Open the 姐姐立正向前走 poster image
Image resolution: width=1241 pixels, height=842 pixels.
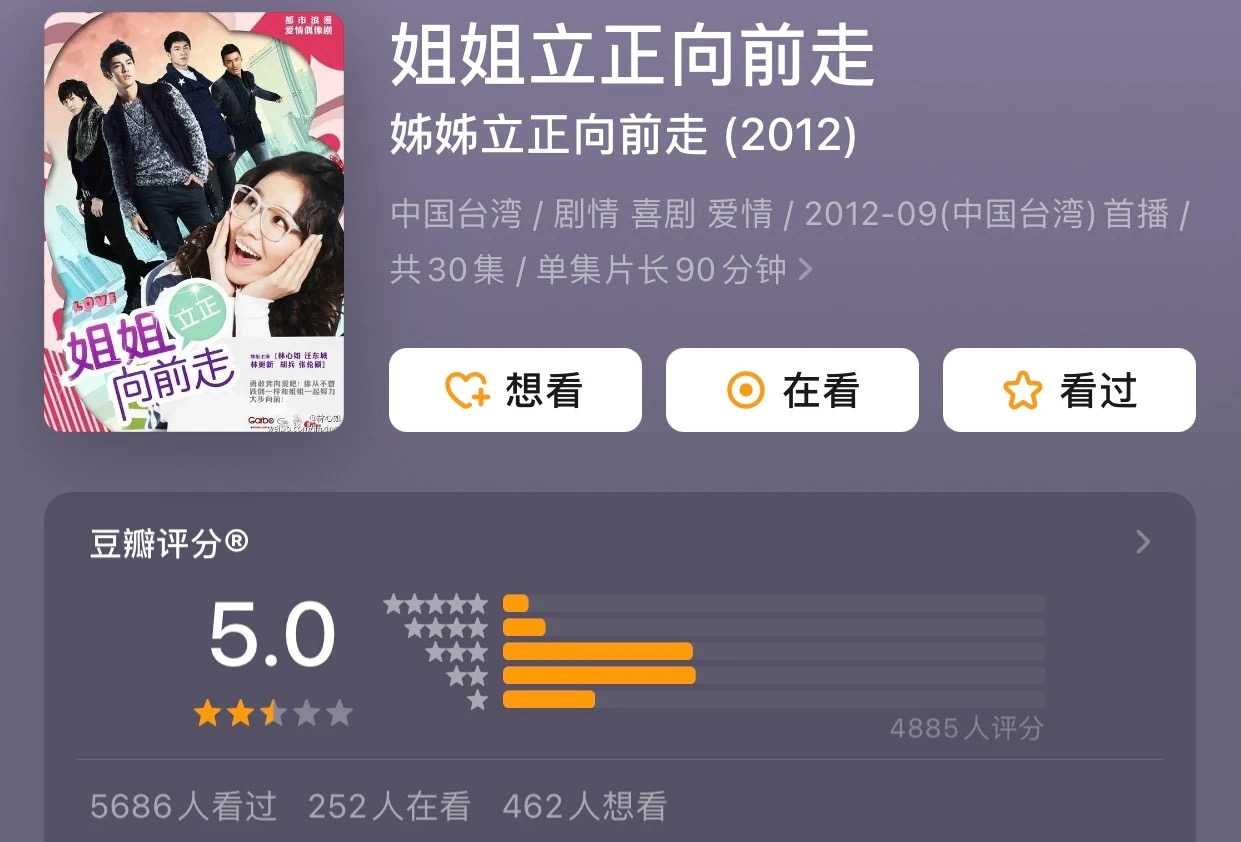pyautogui.click(x=194, y=222)
